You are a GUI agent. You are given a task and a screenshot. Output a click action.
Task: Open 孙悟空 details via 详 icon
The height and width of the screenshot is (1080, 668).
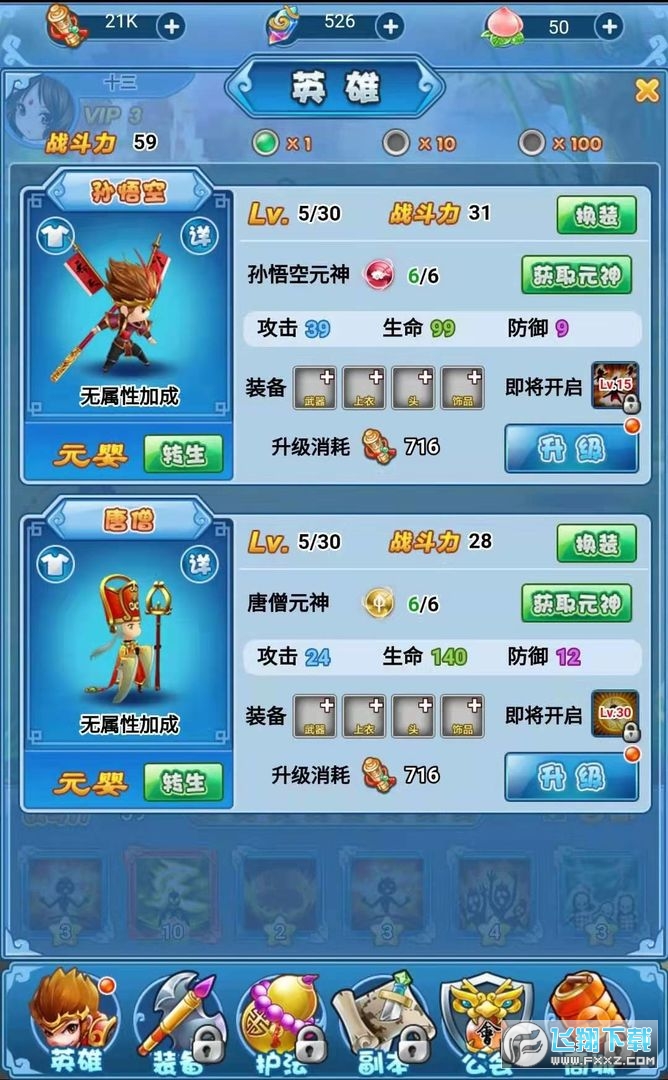click(200, 235)
